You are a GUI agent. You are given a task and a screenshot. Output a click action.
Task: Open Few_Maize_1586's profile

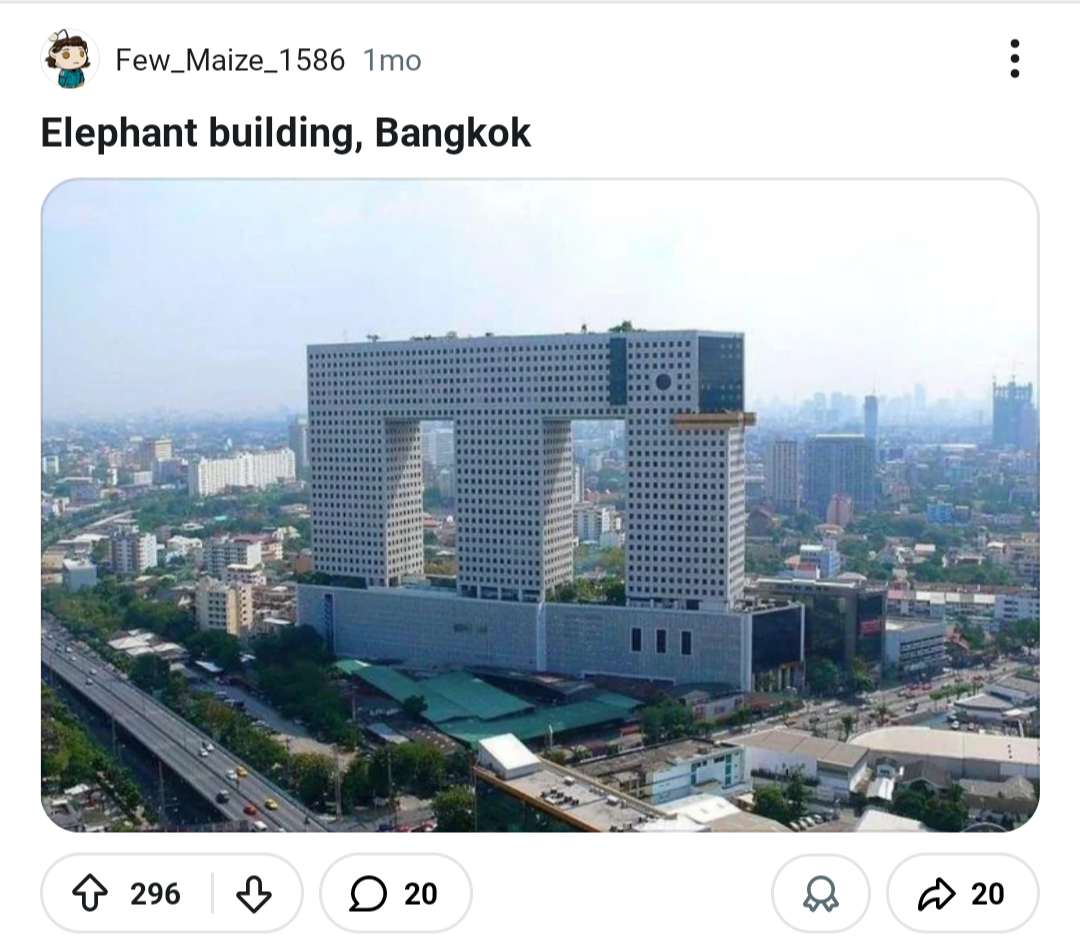pos(230,60)
